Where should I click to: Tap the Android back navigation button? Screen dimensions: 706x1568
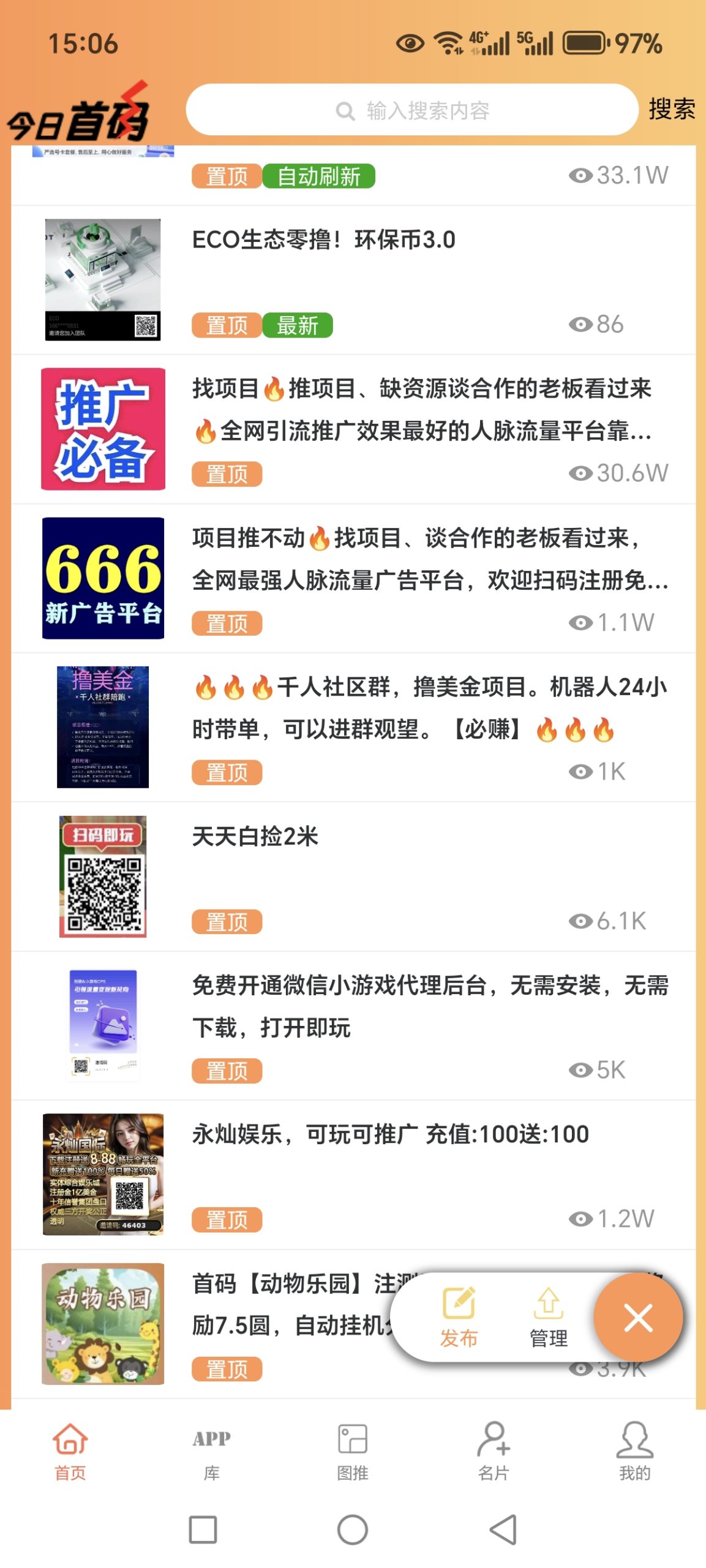click(503, 1528)
